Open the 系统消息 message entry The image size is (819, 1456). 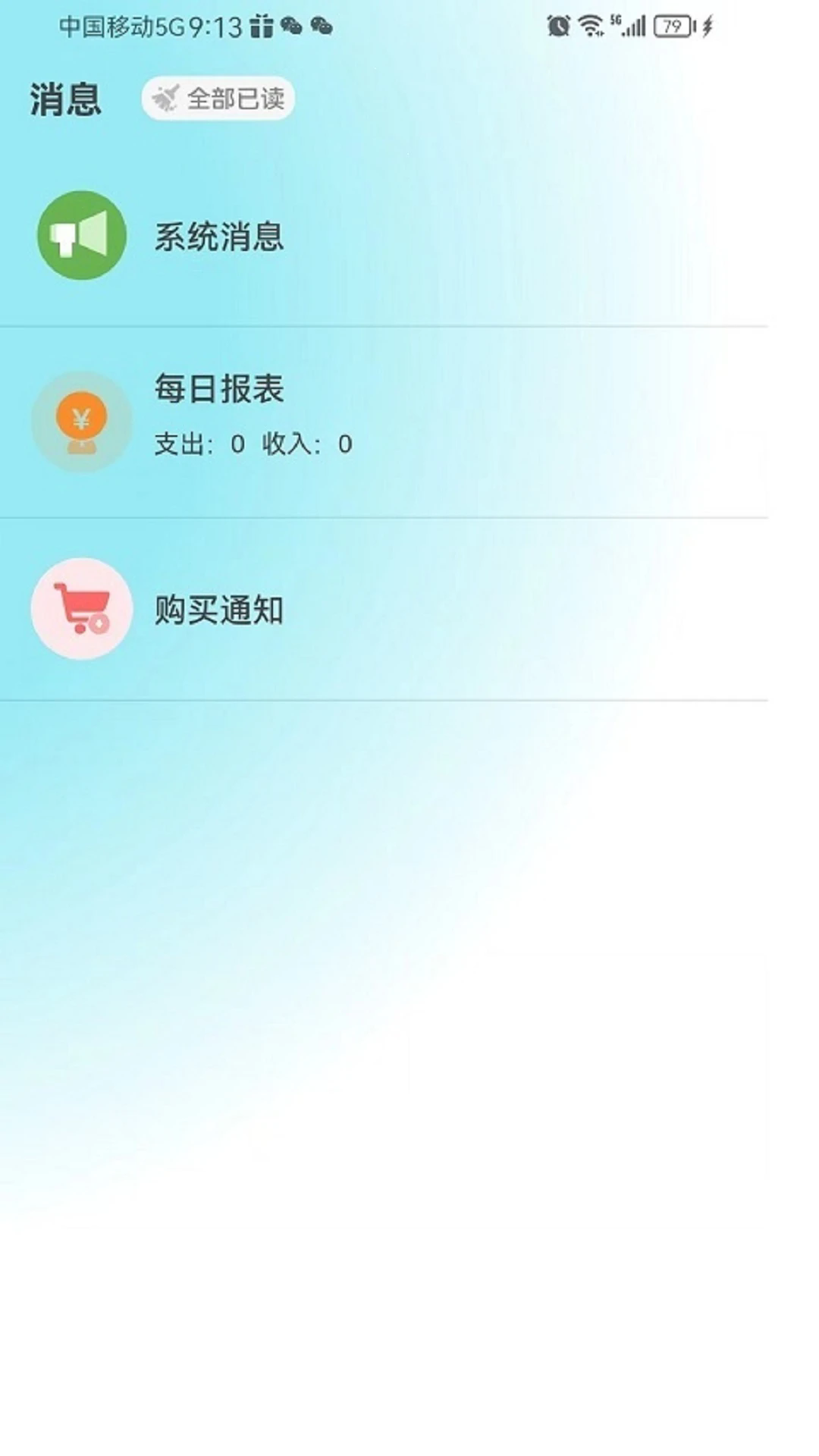219,237
